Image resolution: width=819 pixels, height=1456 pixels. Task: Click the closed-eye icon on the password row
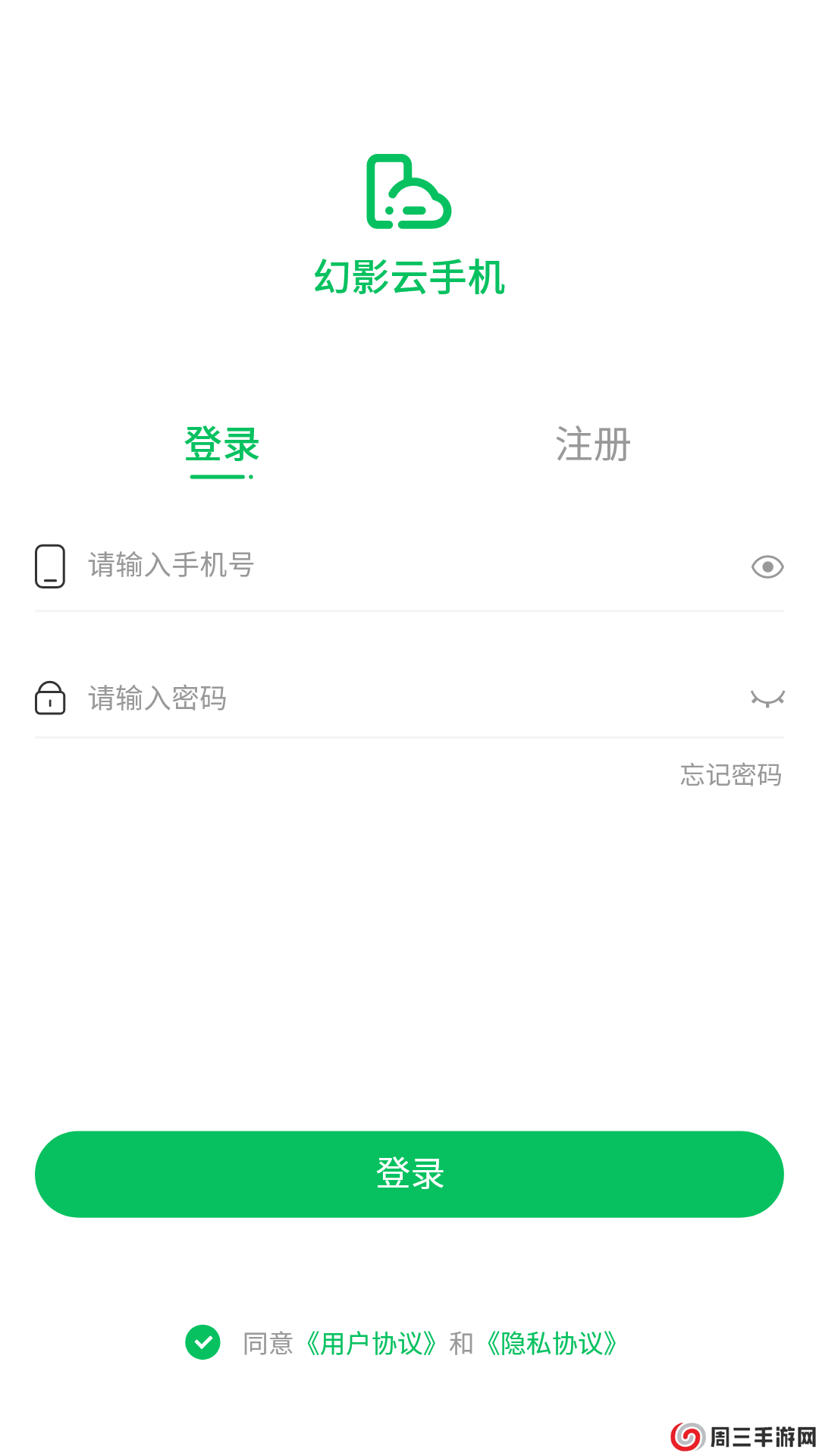pos(767,698)
